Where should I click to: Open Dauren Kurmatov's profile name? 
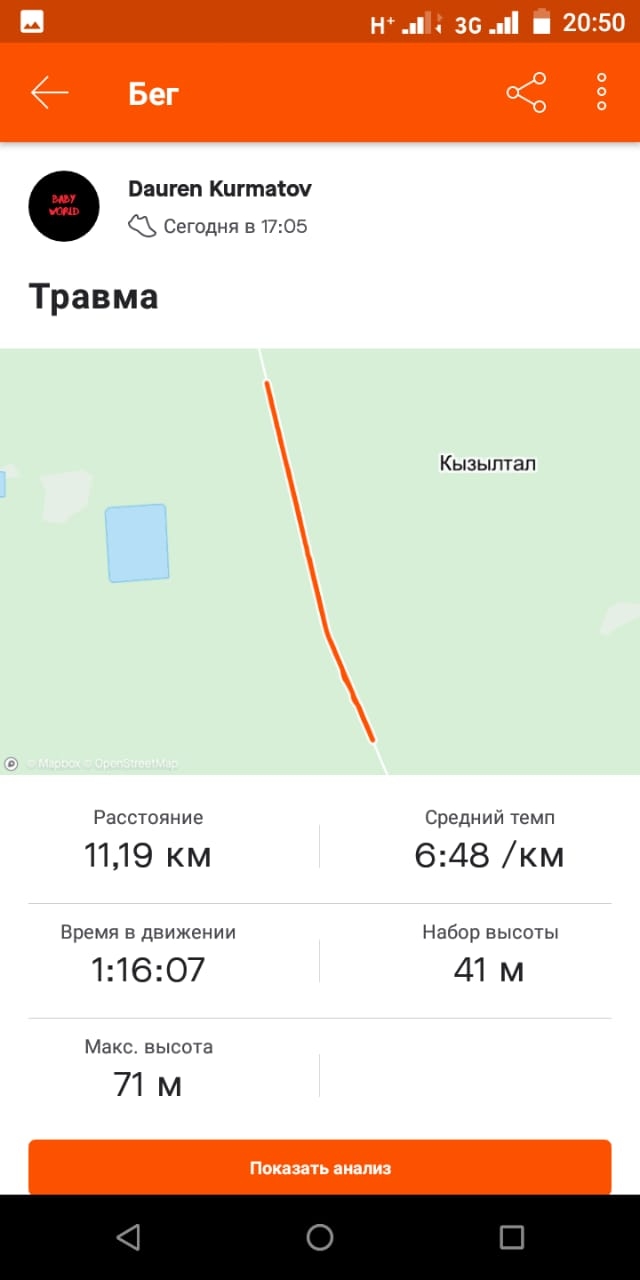coord(219,188)
